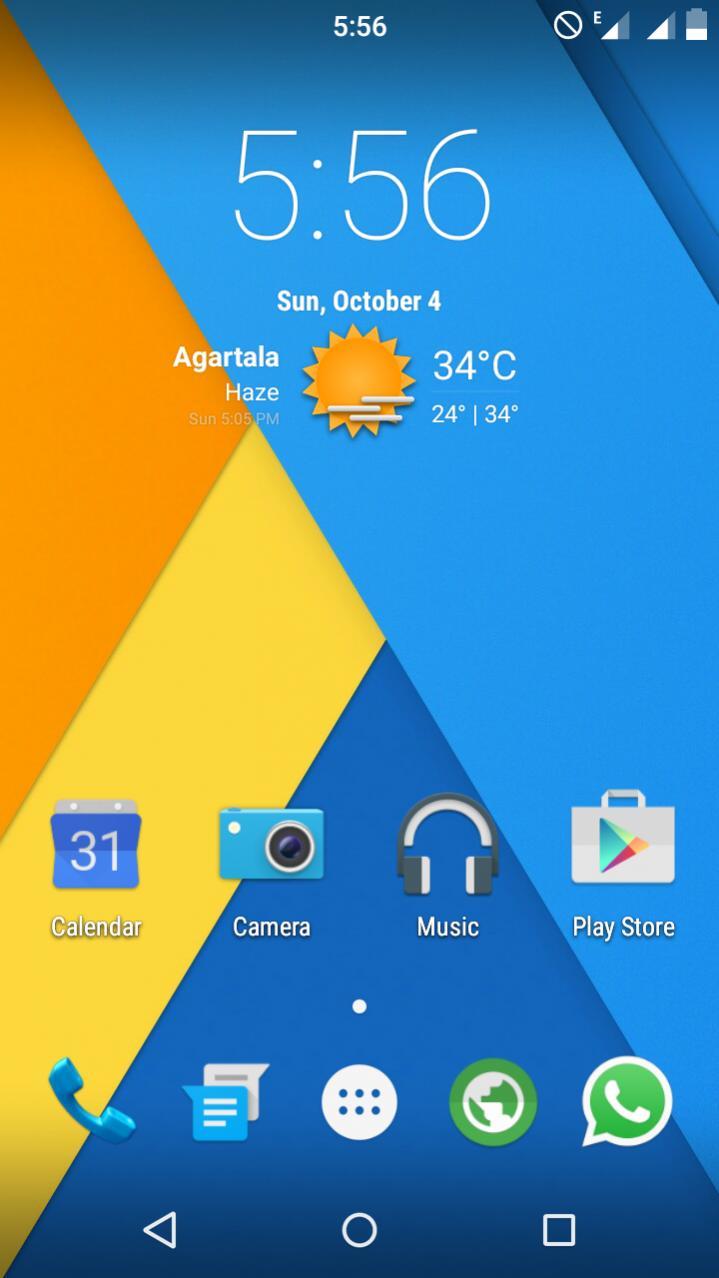Tap the navigation bar's back button

pos(160,1229)
